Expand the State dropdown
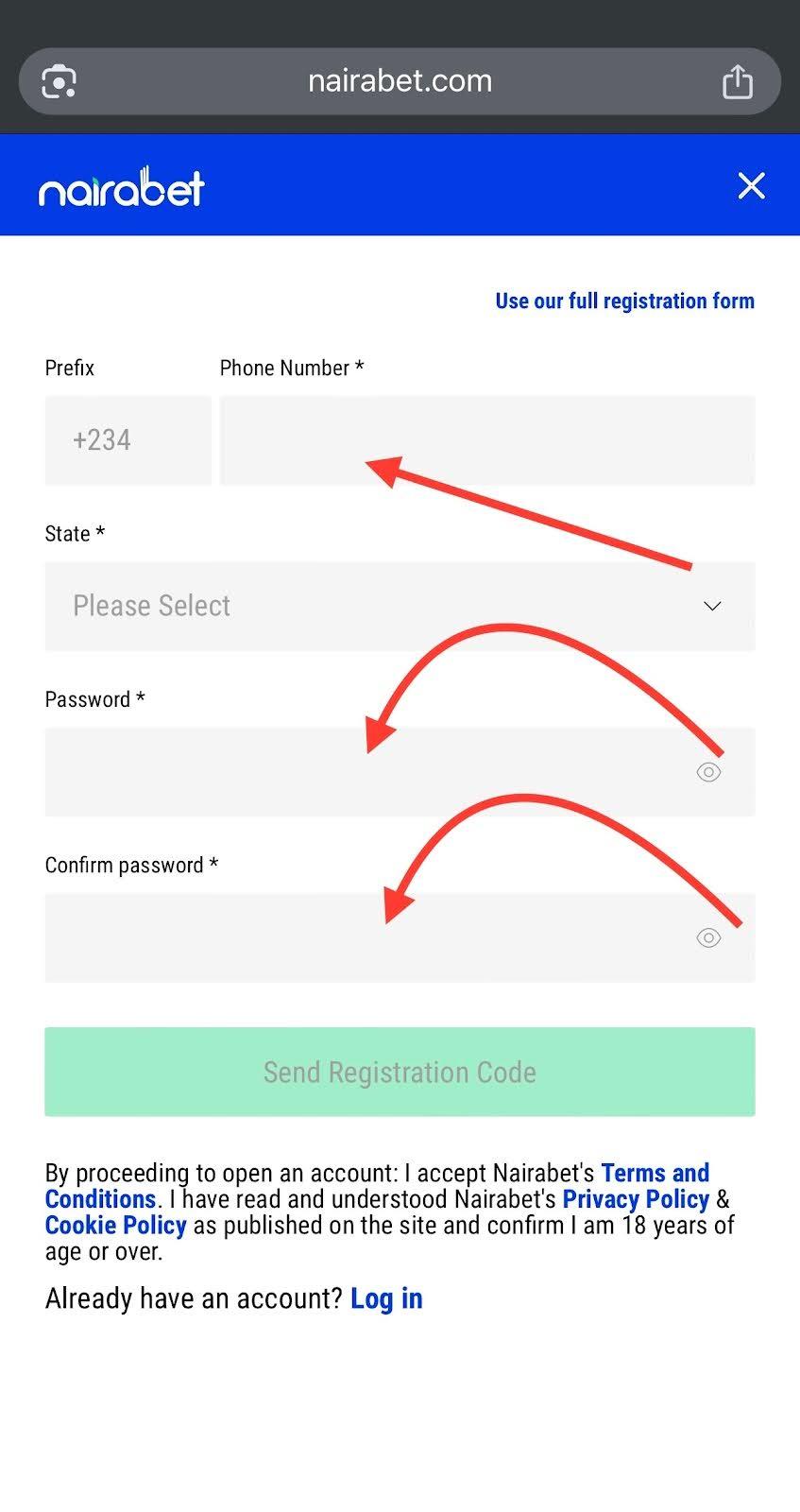This screenshot has width=800, height=1512. click(400, 606)
